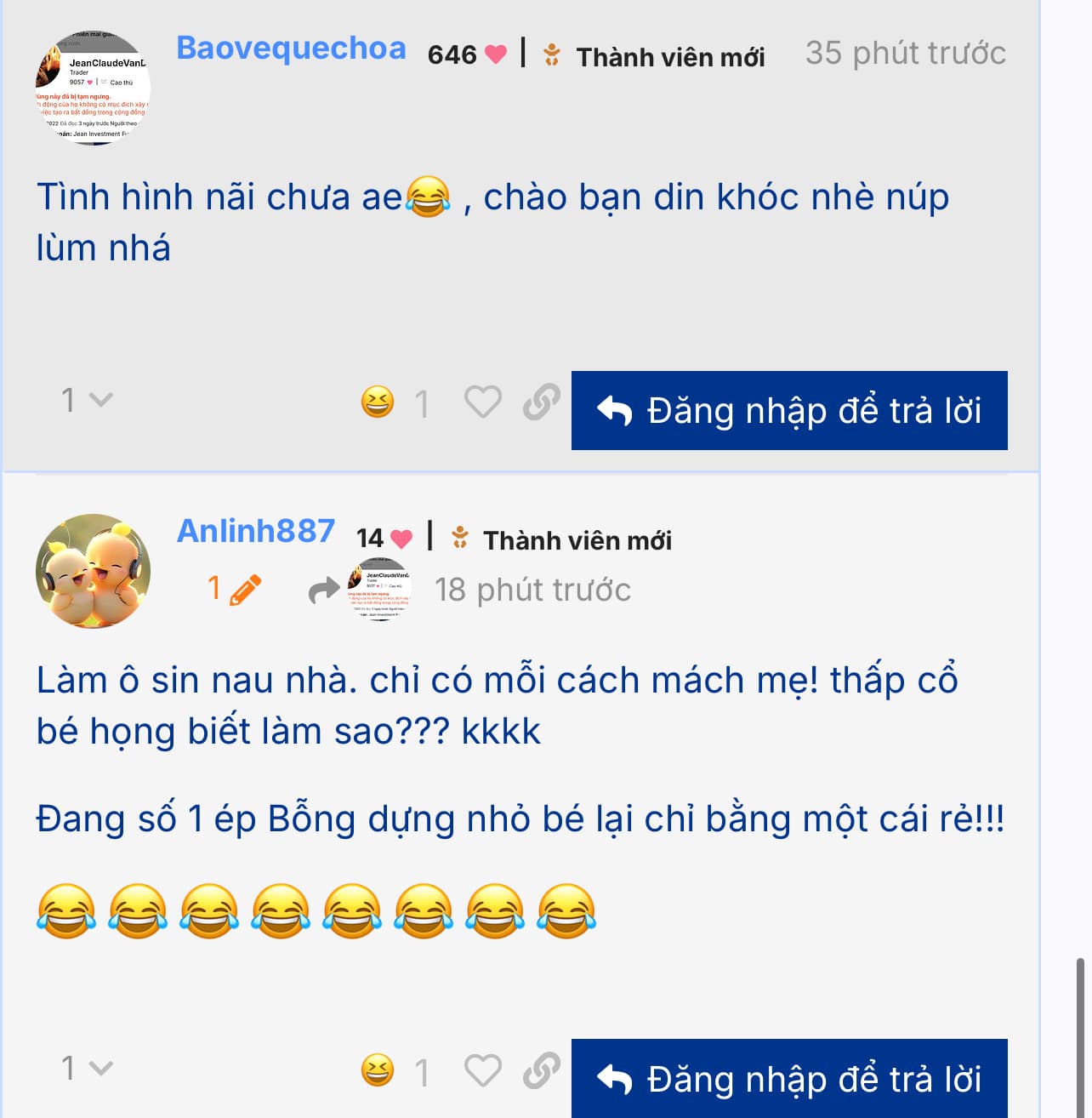This screenshot has height=1118, width=1092.
Task: Like Baovequechoa's post with heart
Action: pos(482,402)
